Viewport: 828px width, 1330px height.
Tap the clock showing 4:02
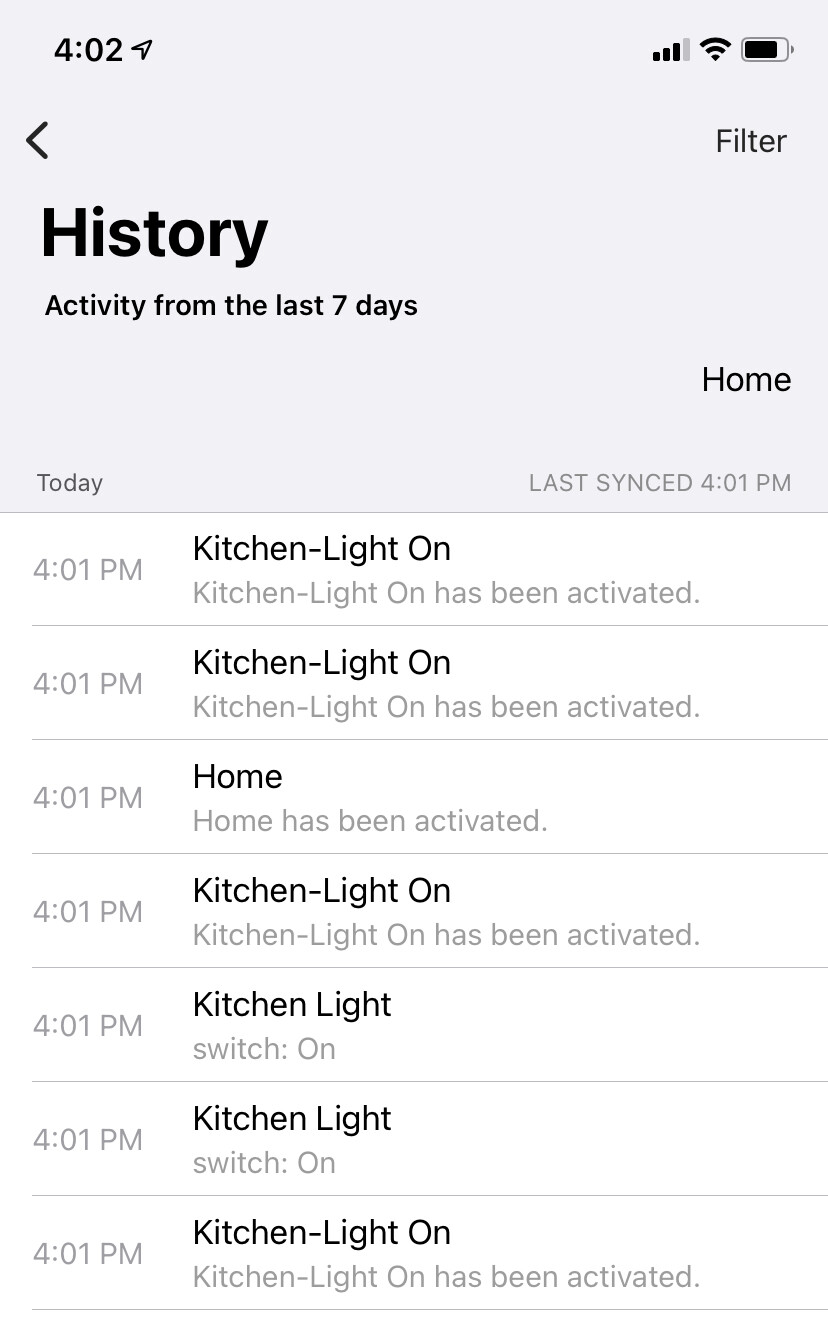pos(86,46)
